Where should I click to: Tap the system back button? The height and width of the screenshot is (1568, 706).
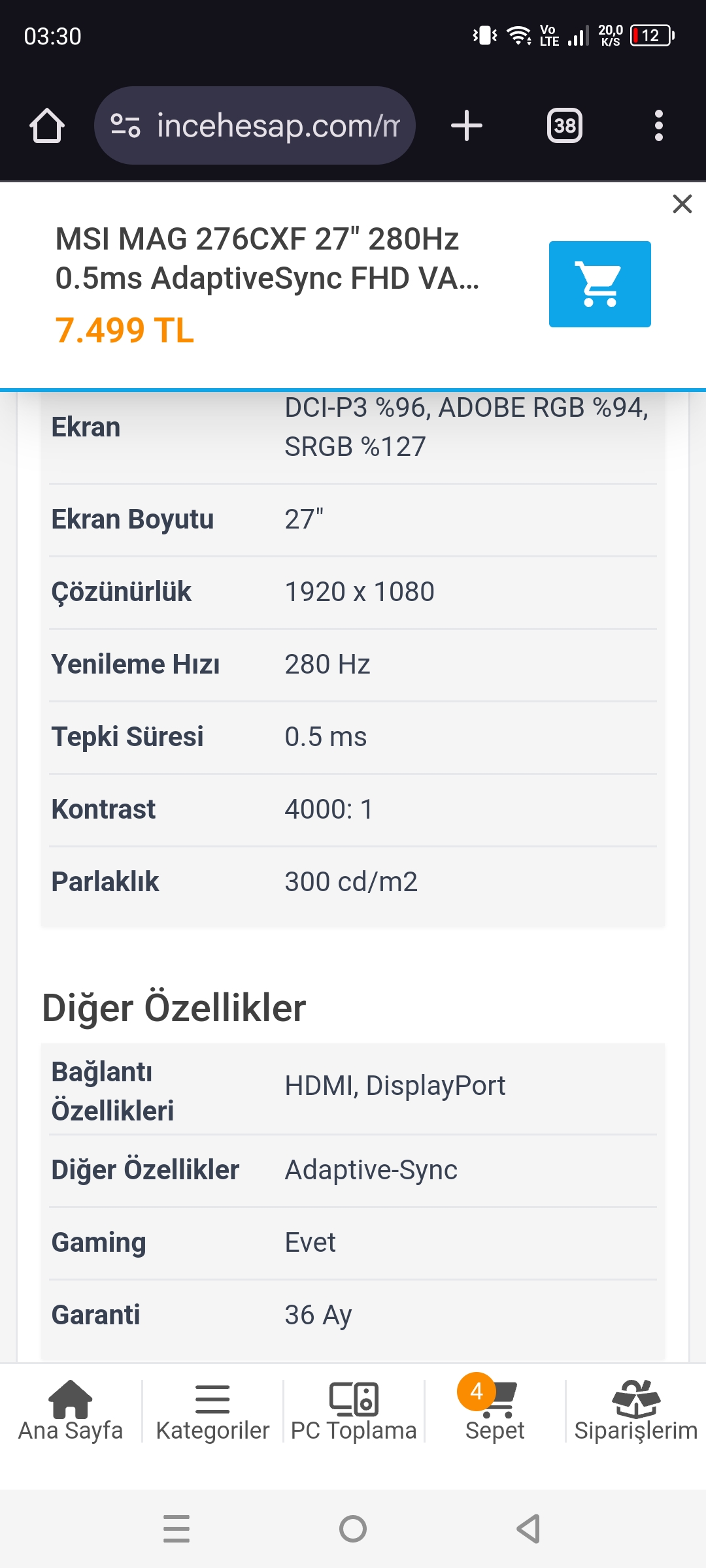click(529, 1529)
